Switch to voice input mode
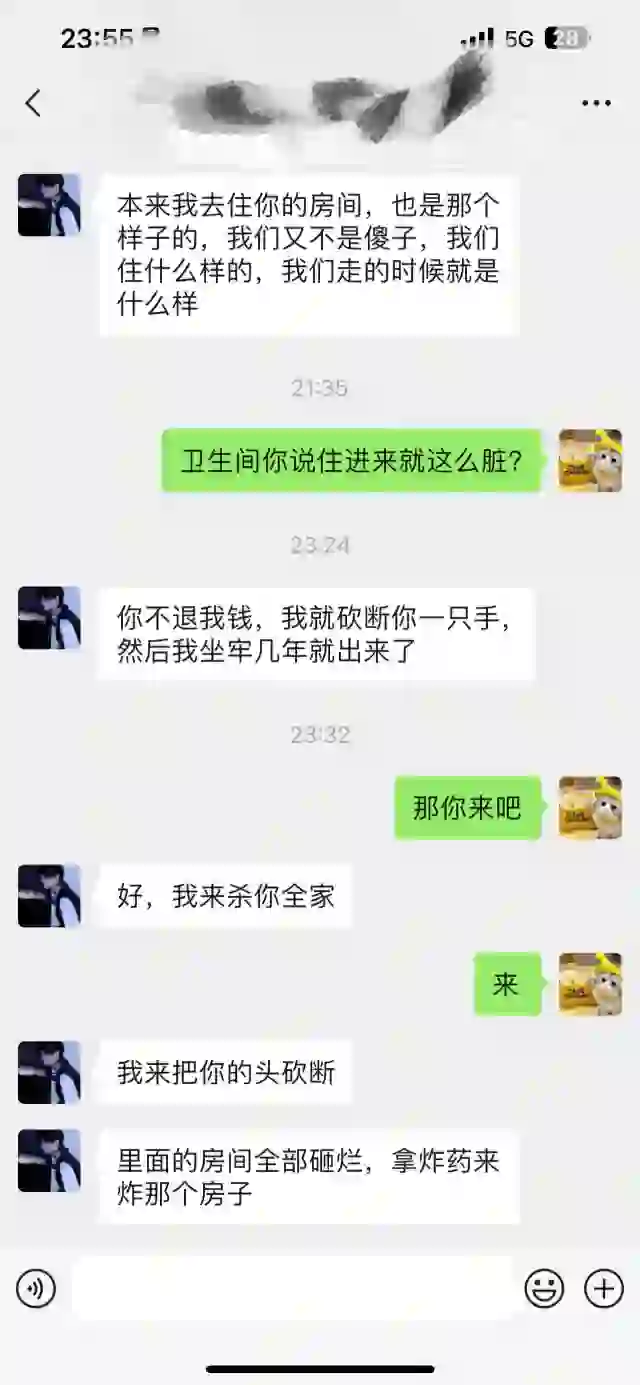Image resolution: width=640 pixels, height=1385 pixels. click(x=36, y=1289)
